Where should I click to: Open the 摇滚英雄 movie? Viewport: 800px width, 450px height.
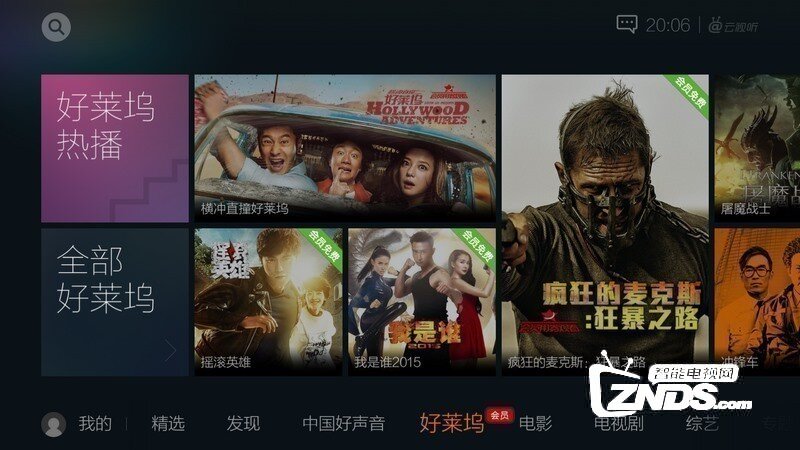[x=267, y=301]
